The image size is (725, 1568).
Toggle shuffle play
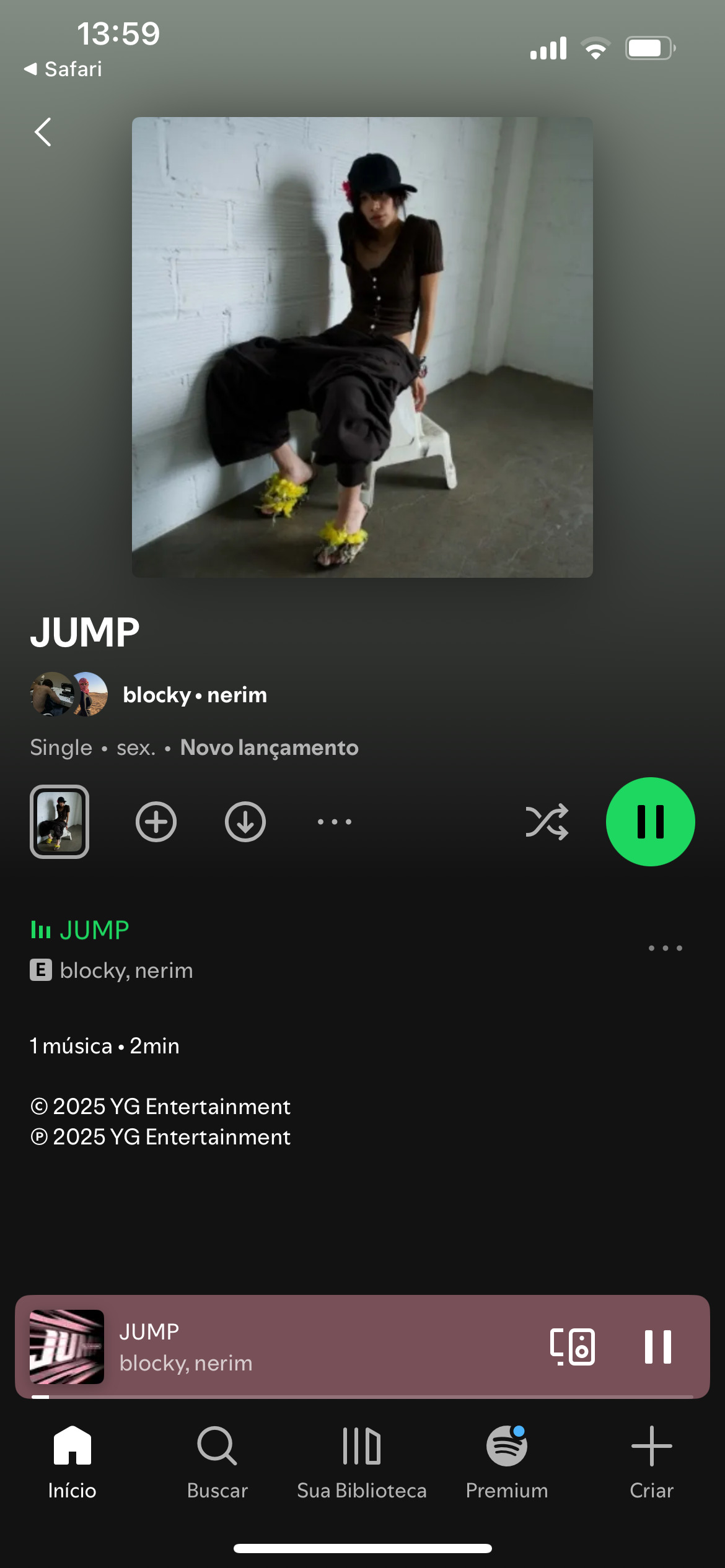[x=547, y=822]
